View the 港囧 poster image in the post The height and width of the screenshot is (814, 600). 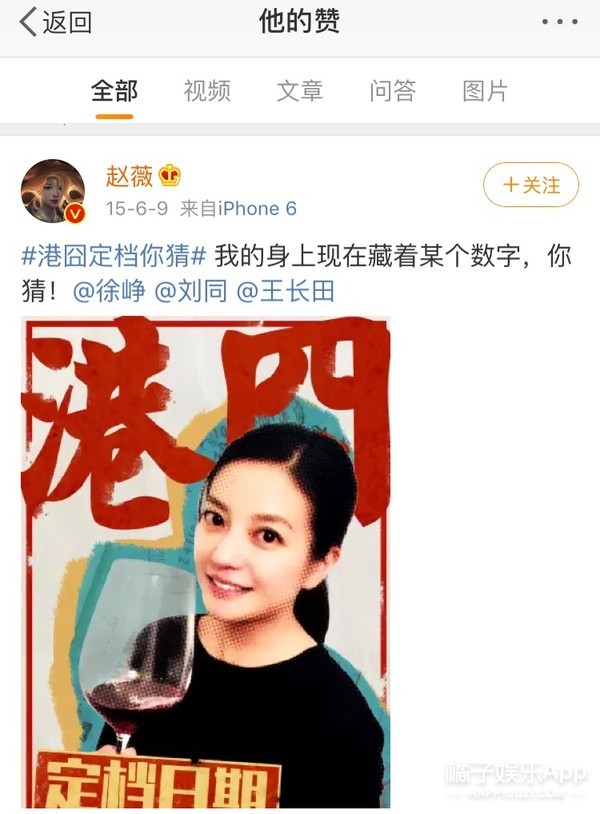(205, 560)
